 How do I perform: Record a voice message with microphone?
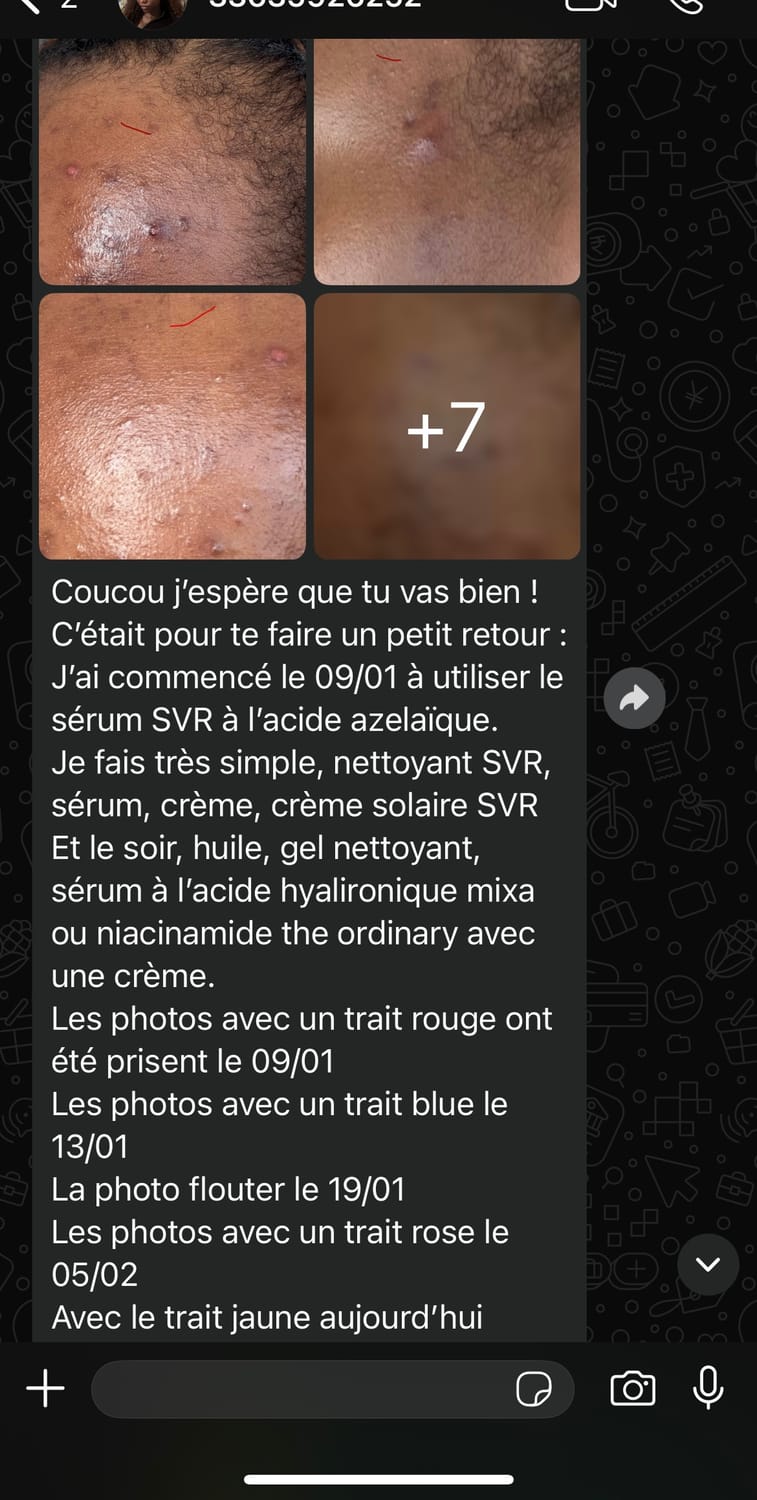pyautogui.click(x=708, y=1387)
